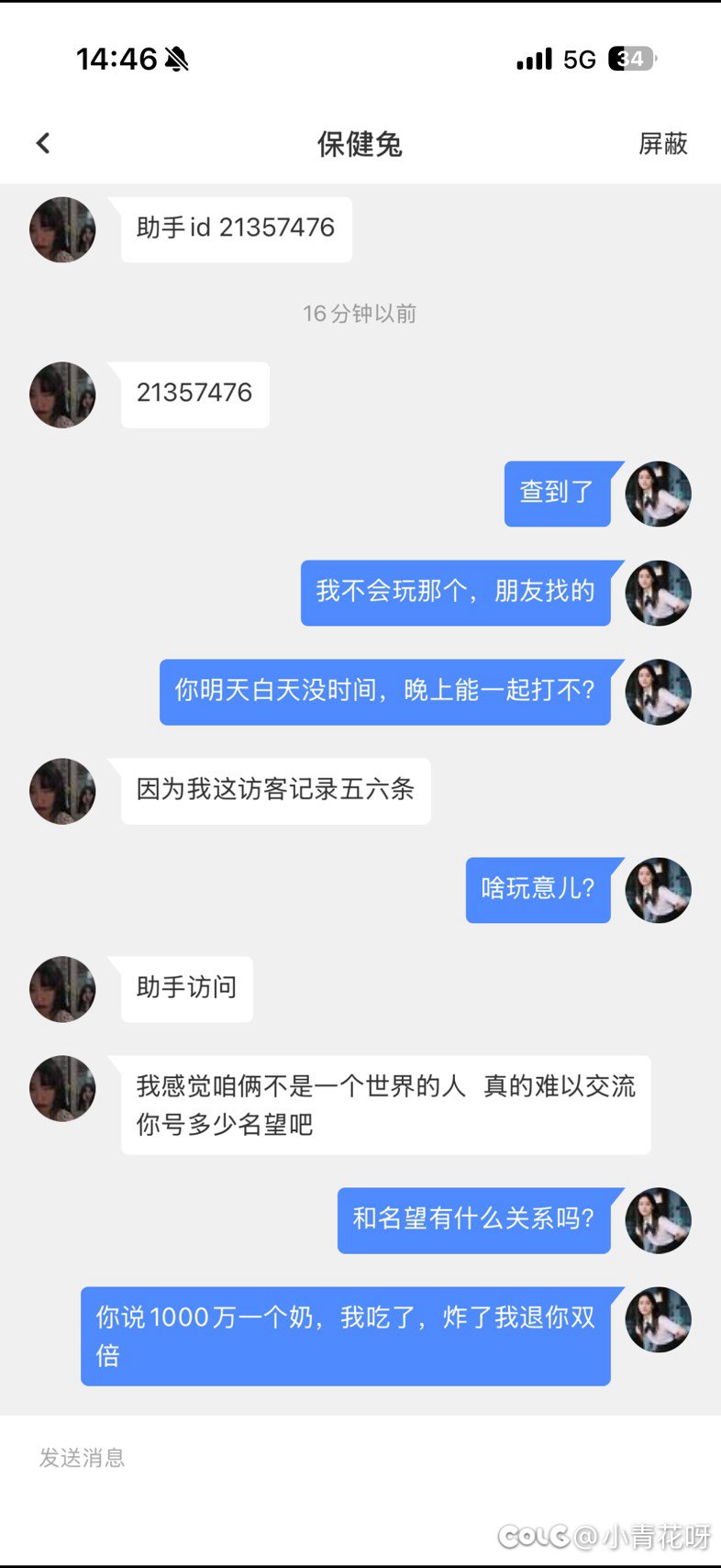Tap the 屏蔽 button to block the user

click(x=663, y=143)
